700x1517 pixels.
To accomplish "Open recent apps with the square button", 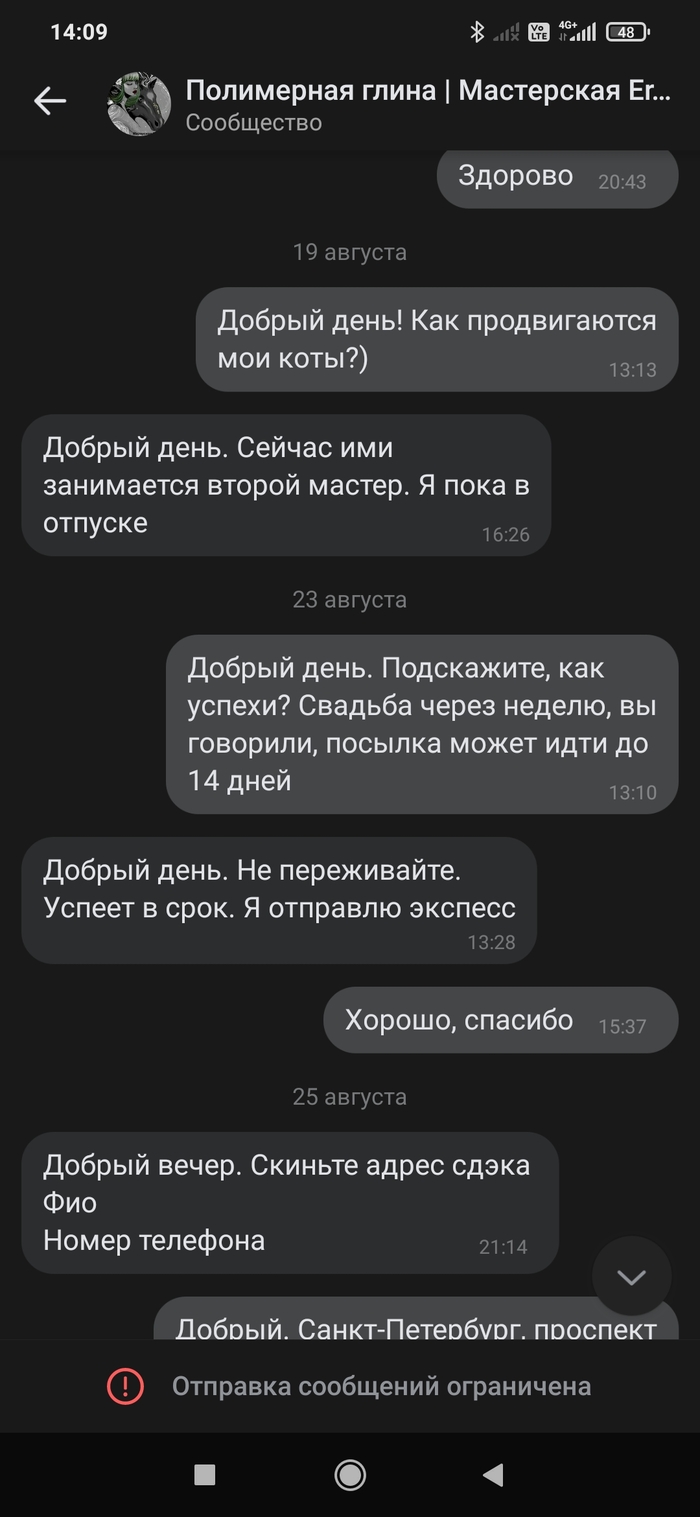I will (x=205, y=1474).
